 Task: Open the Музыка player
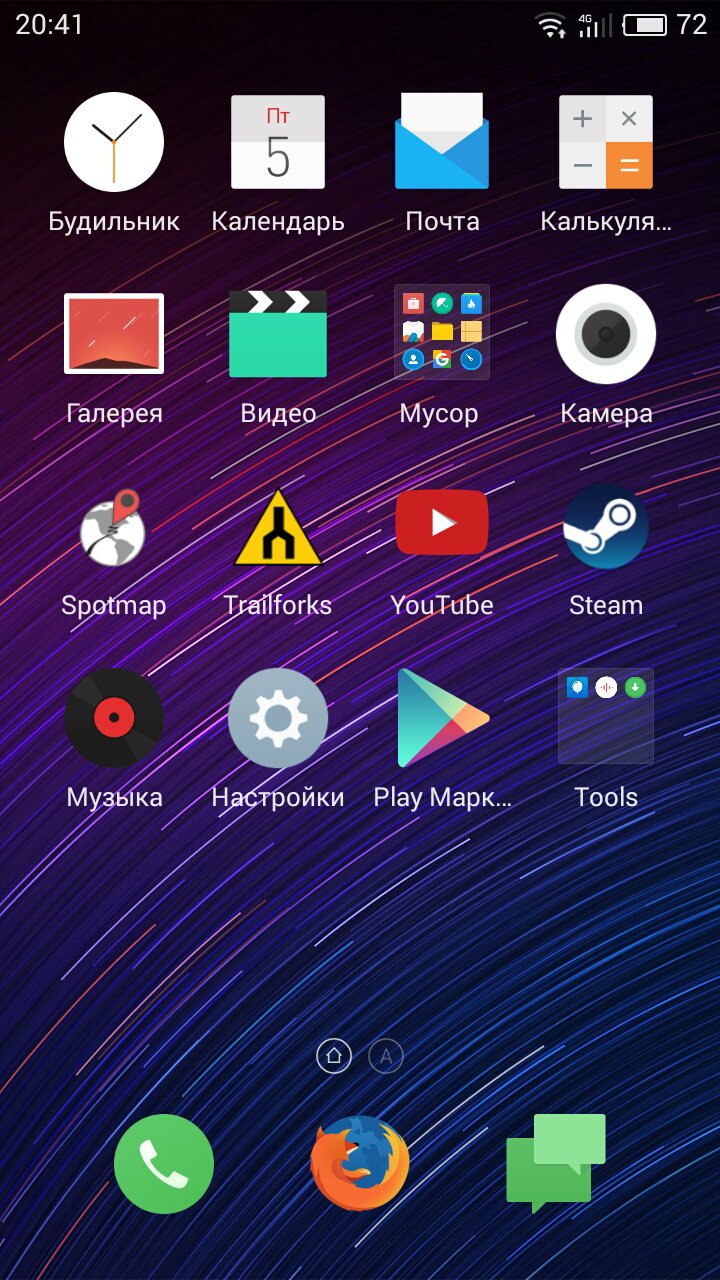coord(114,718)
